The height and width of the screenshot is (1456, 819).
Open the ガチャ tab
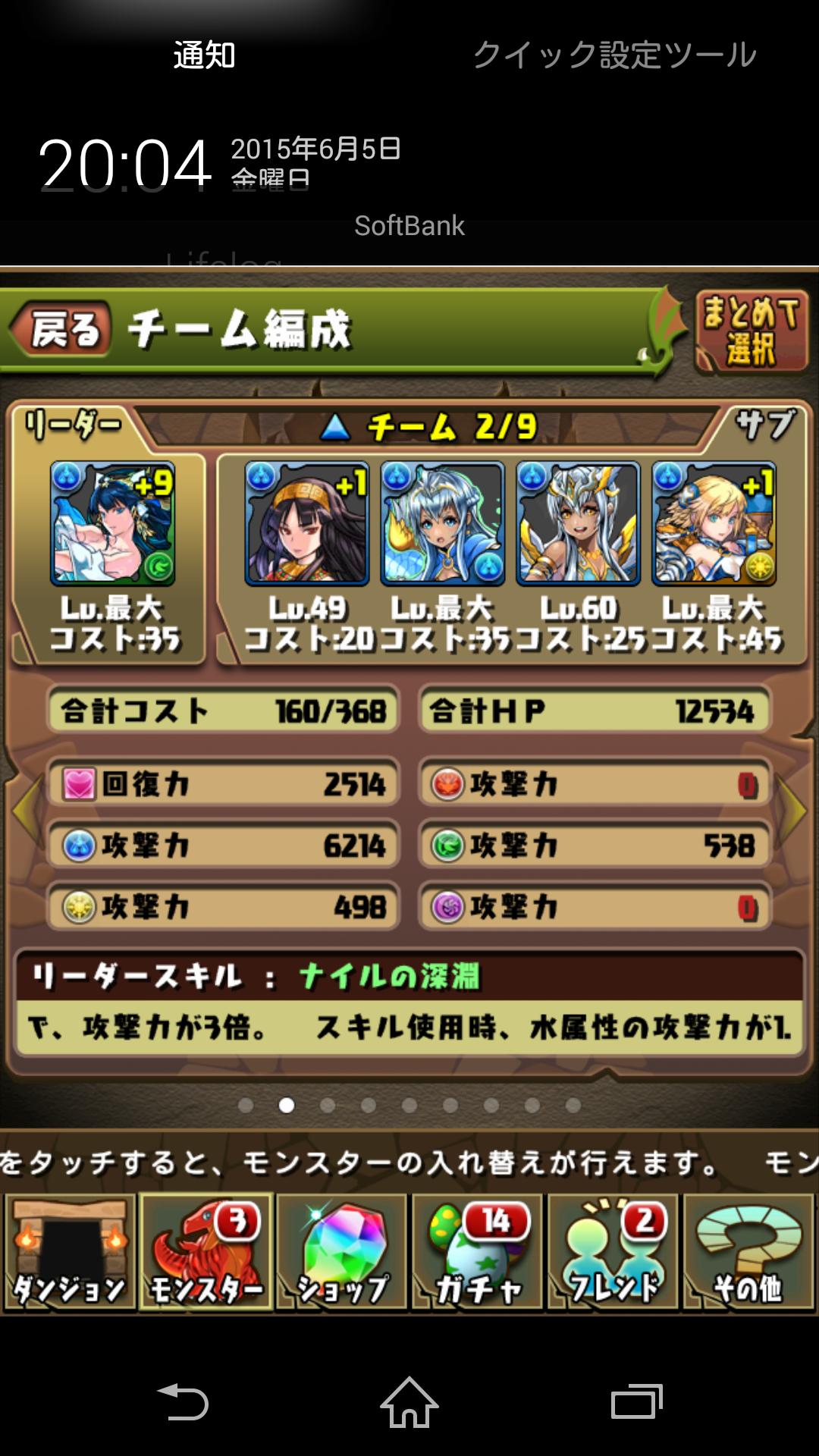pyautogui.click(x=477, y=1252)
